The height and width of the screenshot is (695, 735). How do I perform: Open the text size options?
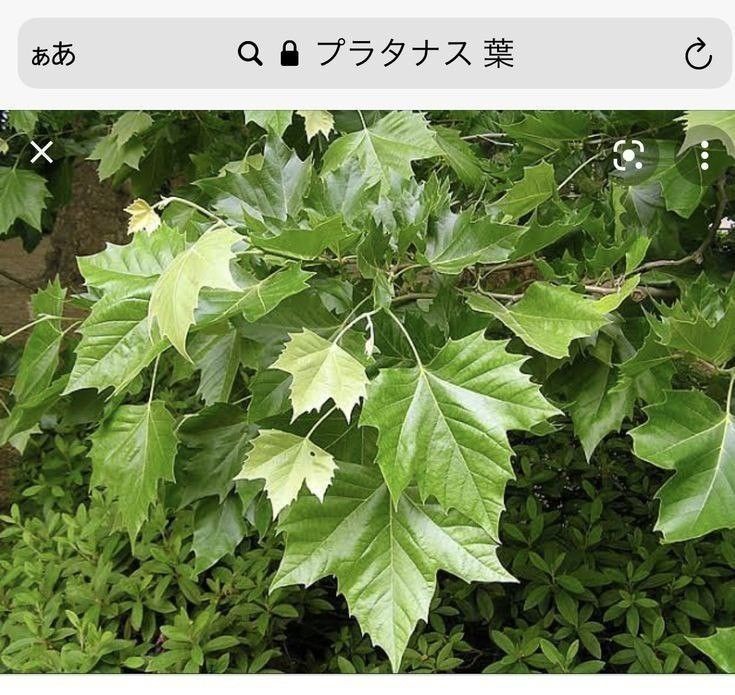53,54
